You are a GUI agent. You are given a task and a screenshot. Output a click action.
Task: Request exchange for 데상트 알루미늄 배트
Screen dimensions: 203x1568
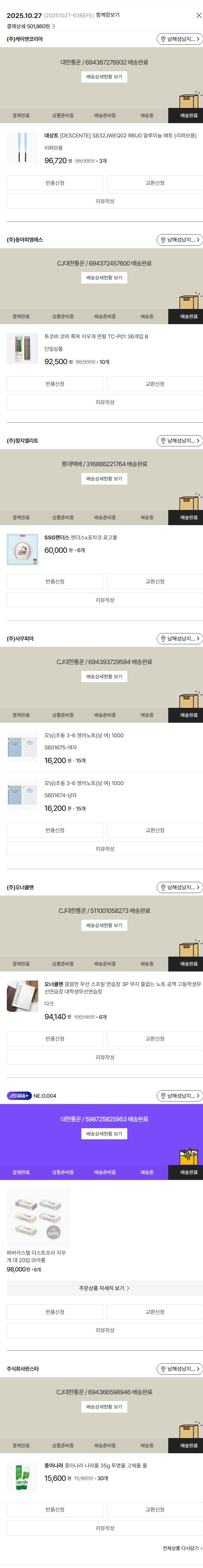tap(155, 183)
